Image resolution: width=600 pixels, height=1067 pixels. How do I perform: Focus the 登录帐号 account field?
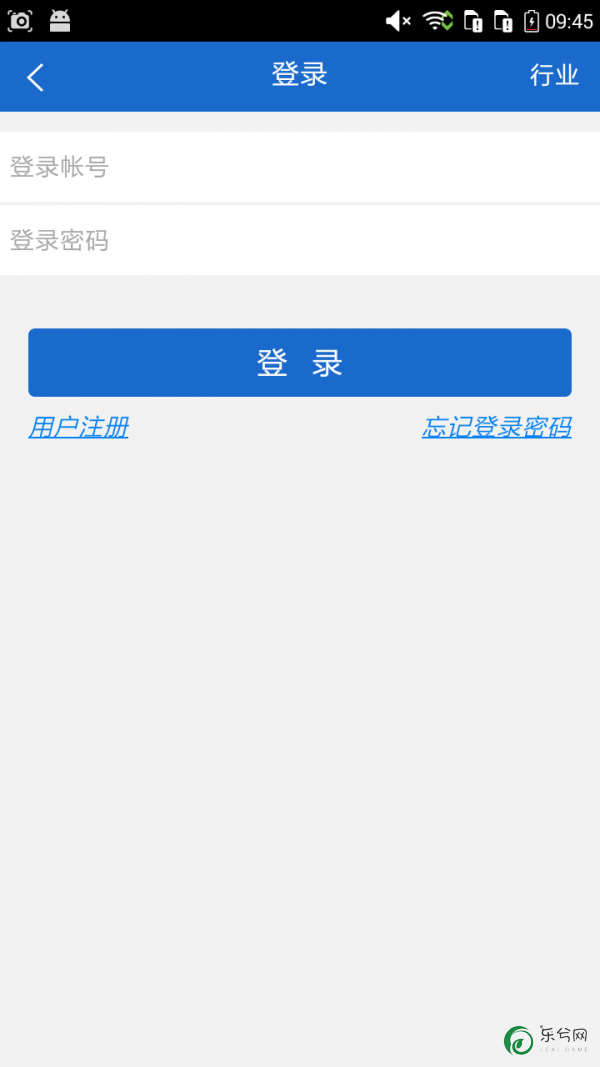[x=300, y=167]
